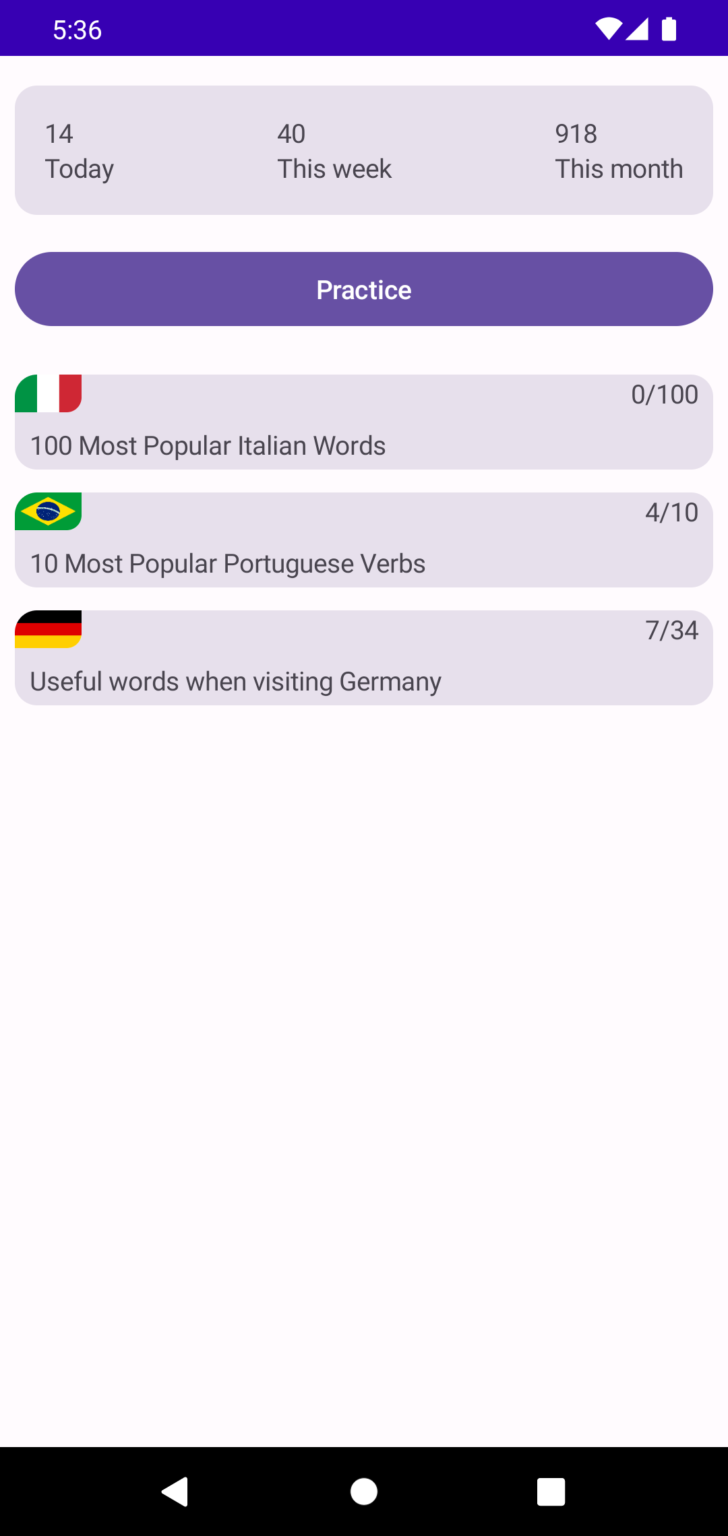Tap the 7/34 progress indicator
Viewport: 728px width, 1536px height.
point(673,629)
